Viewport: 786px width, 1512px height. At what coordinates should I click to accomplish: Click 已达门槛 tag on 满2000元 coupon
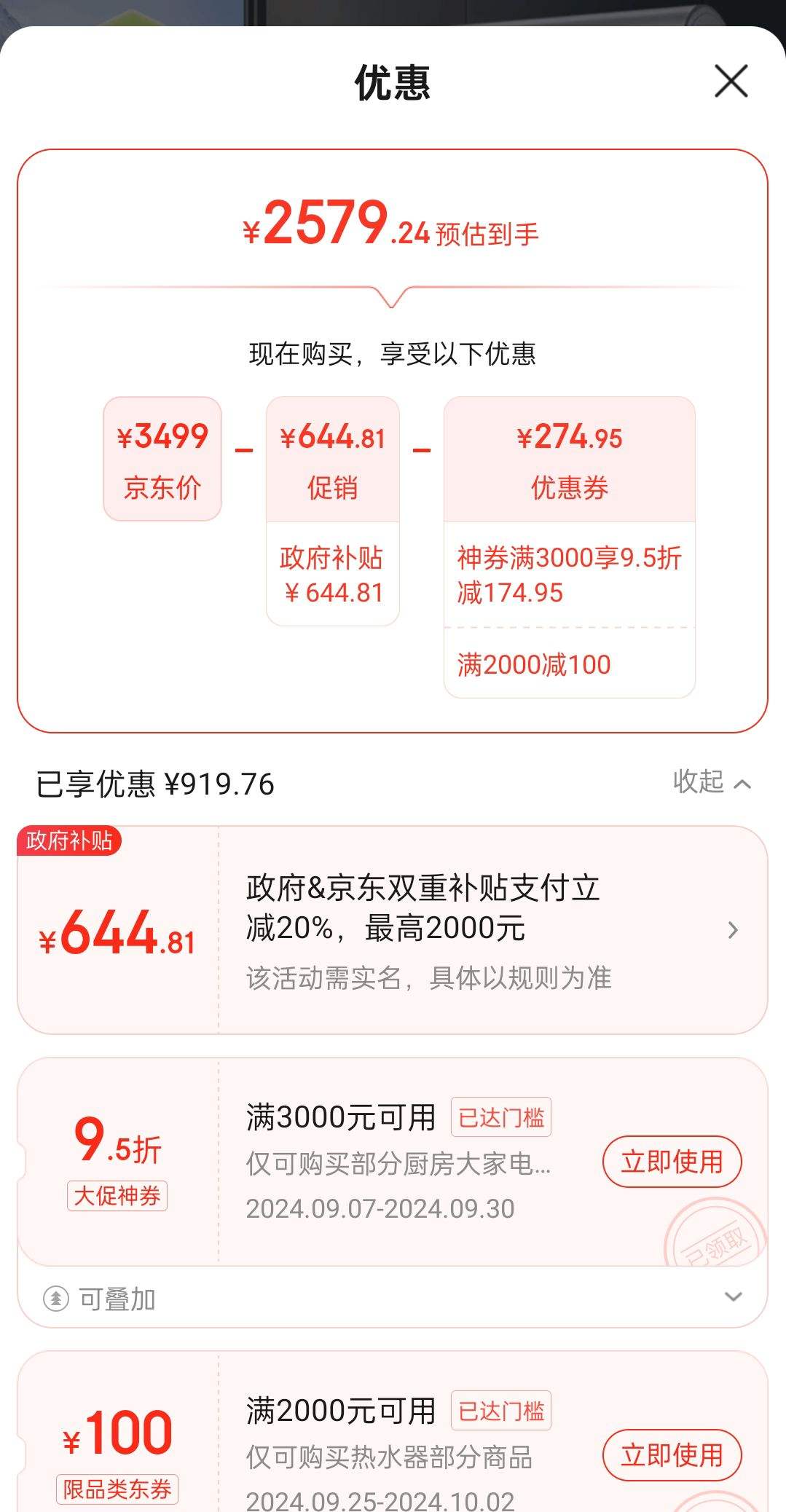tap(501, 1410)
